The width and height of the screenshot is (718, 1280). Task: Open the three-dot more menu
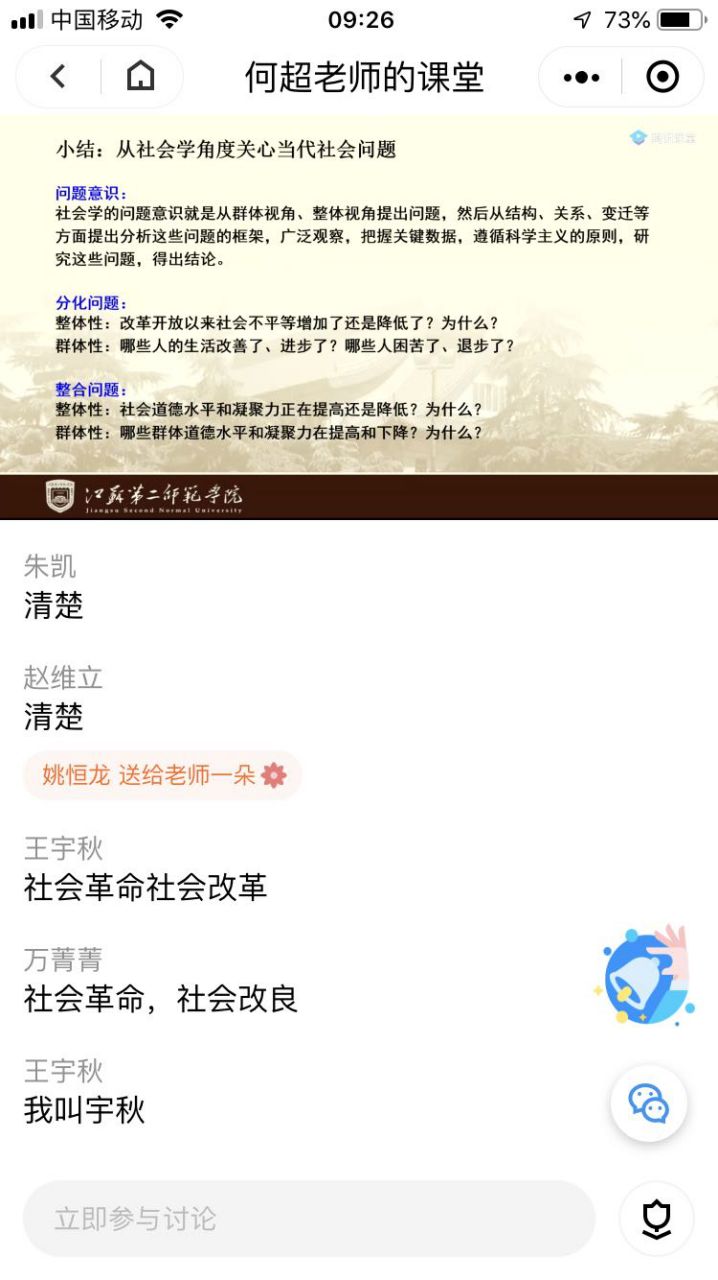[581, 77]
